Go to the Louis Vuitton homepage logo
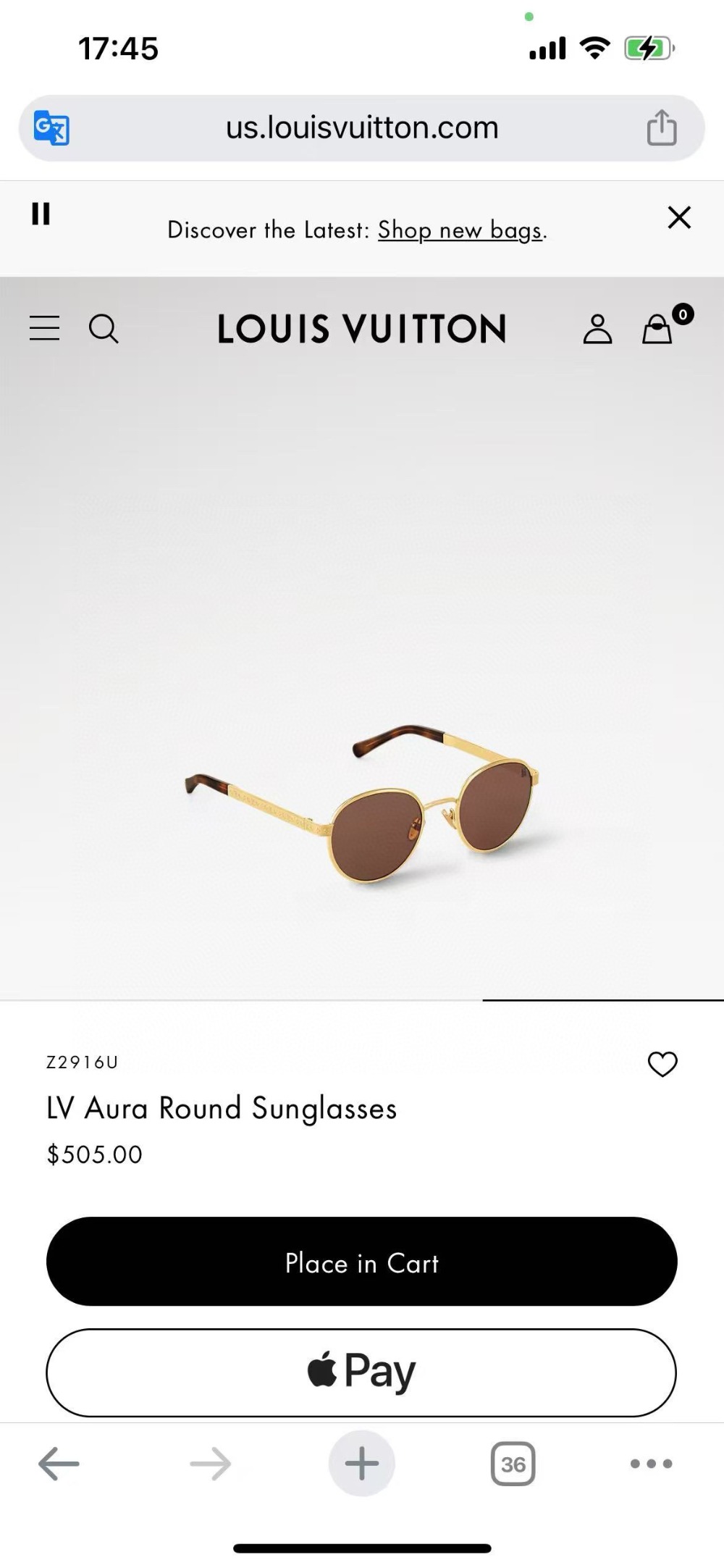Screen dimensions: 724x1568 pyautogui.click(x=362, y=329)
